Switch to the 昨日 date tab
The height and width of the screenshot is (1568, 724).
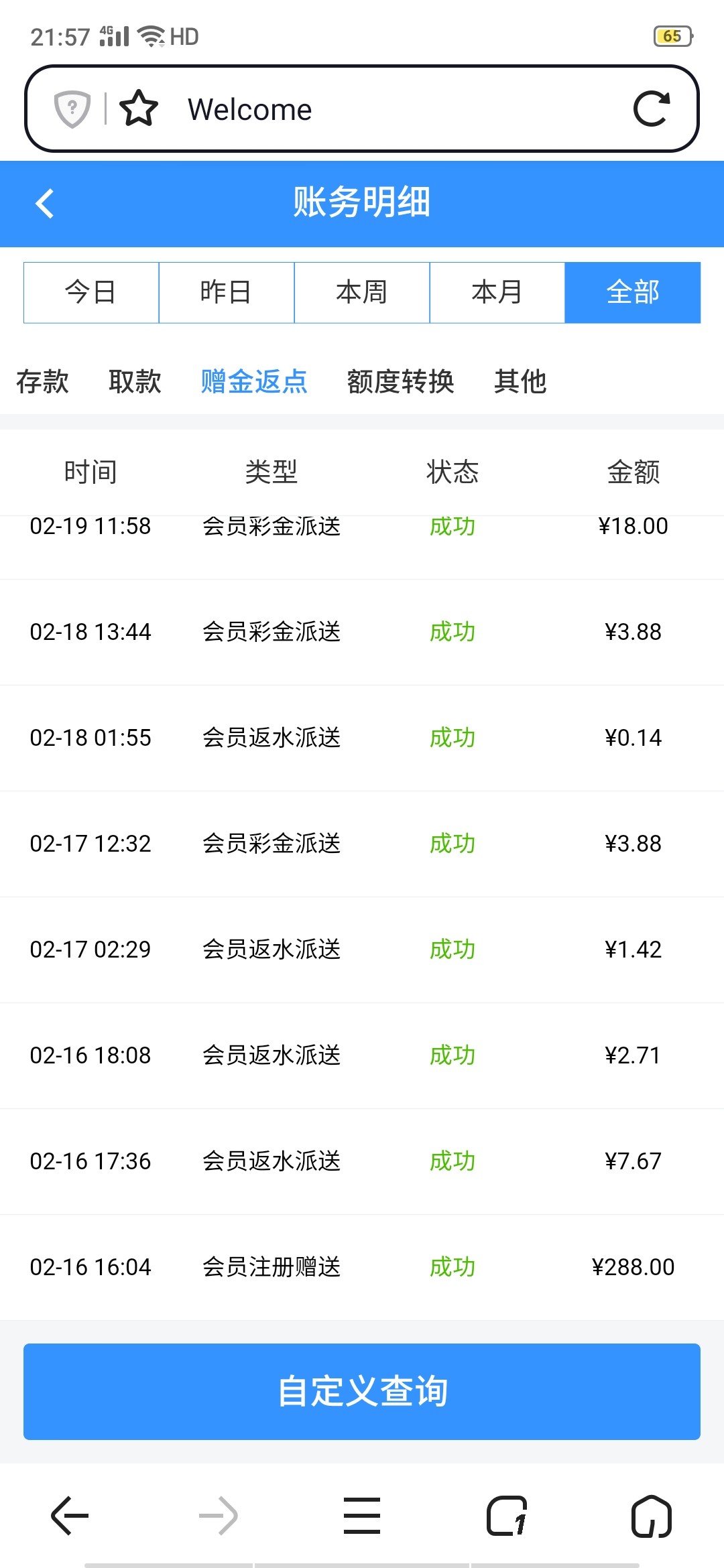(227, 292)
